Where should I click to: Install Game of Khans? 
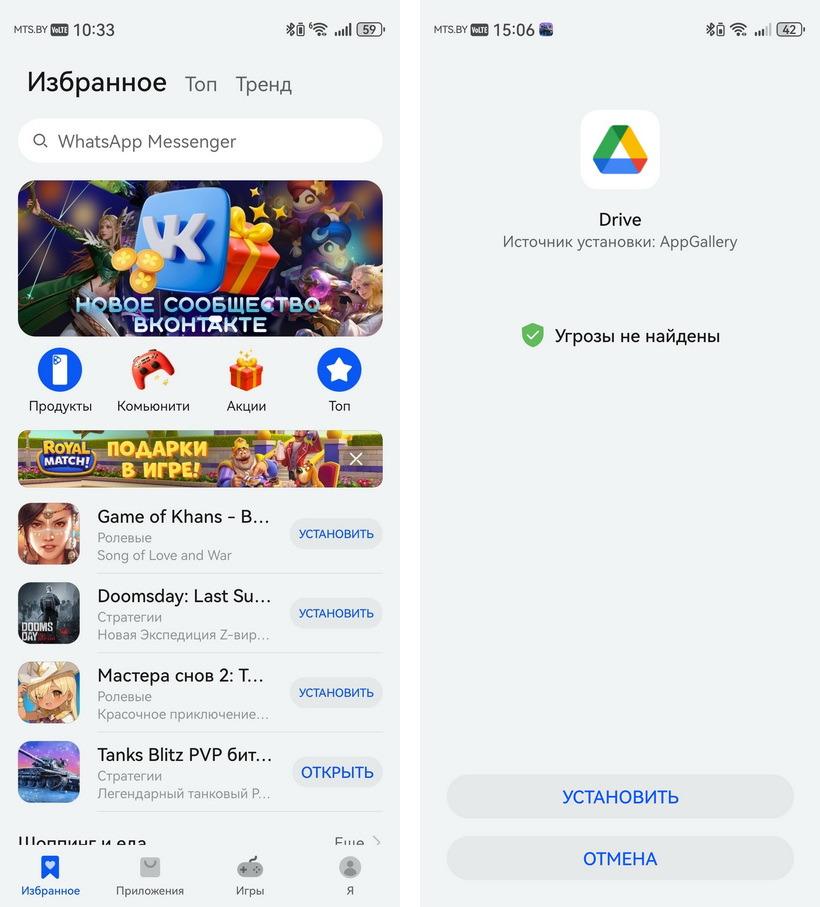point(336,534)
